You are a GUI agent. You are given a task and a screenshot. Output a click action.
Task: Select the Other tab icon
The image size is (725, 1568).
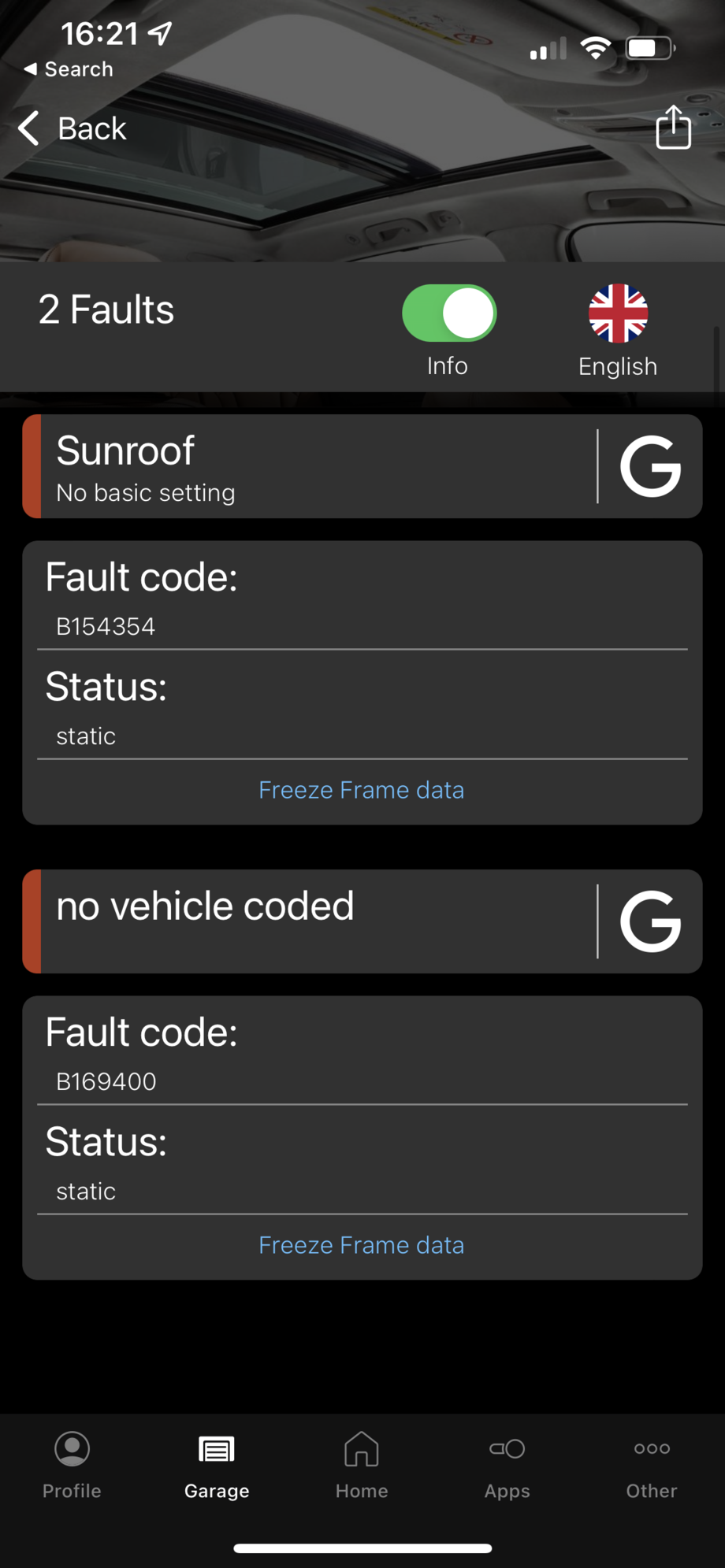(x=652, y=1465)
